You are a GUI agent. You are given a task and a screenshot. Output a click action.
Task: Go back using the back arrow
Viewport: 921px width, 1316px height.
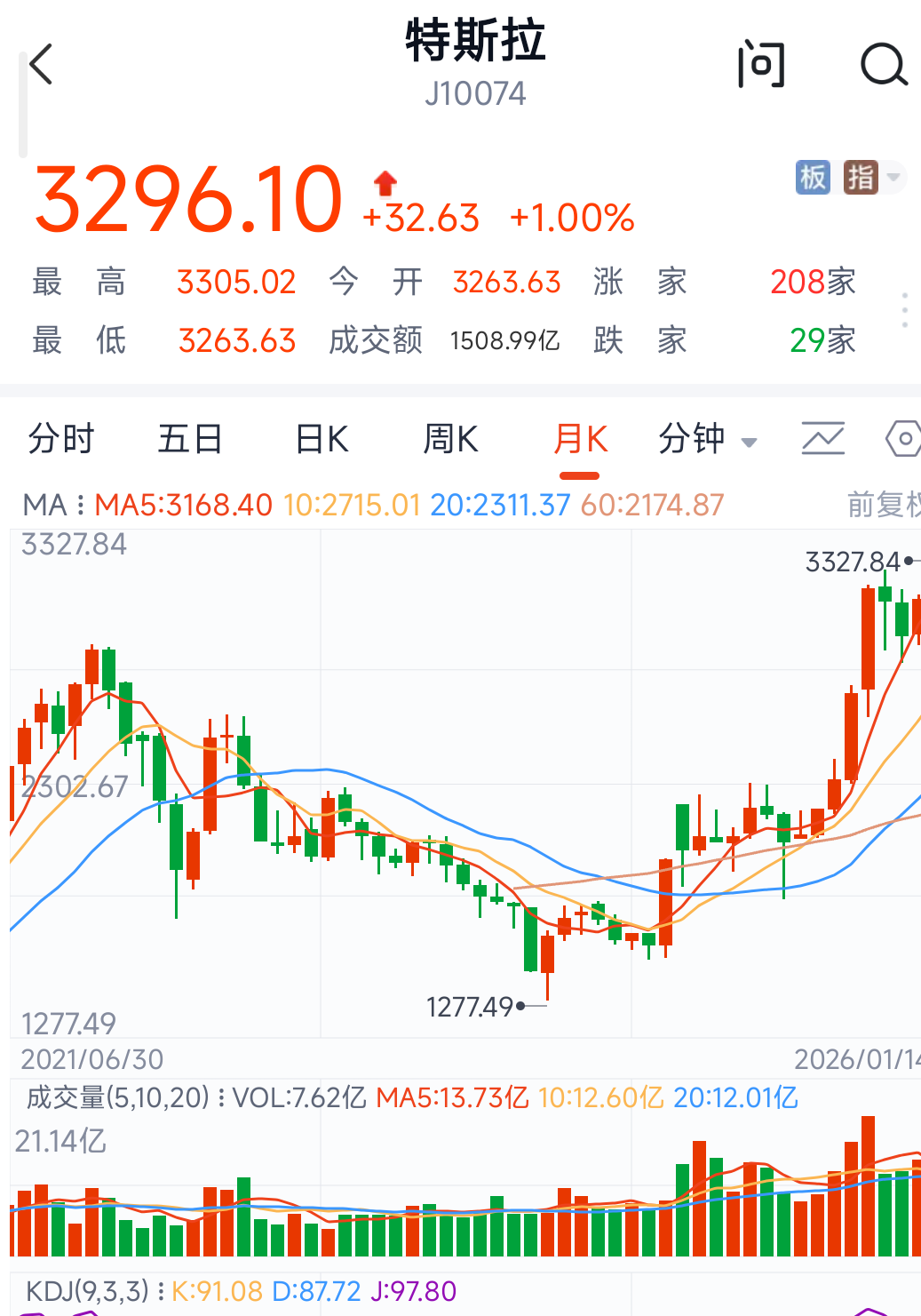39,66
